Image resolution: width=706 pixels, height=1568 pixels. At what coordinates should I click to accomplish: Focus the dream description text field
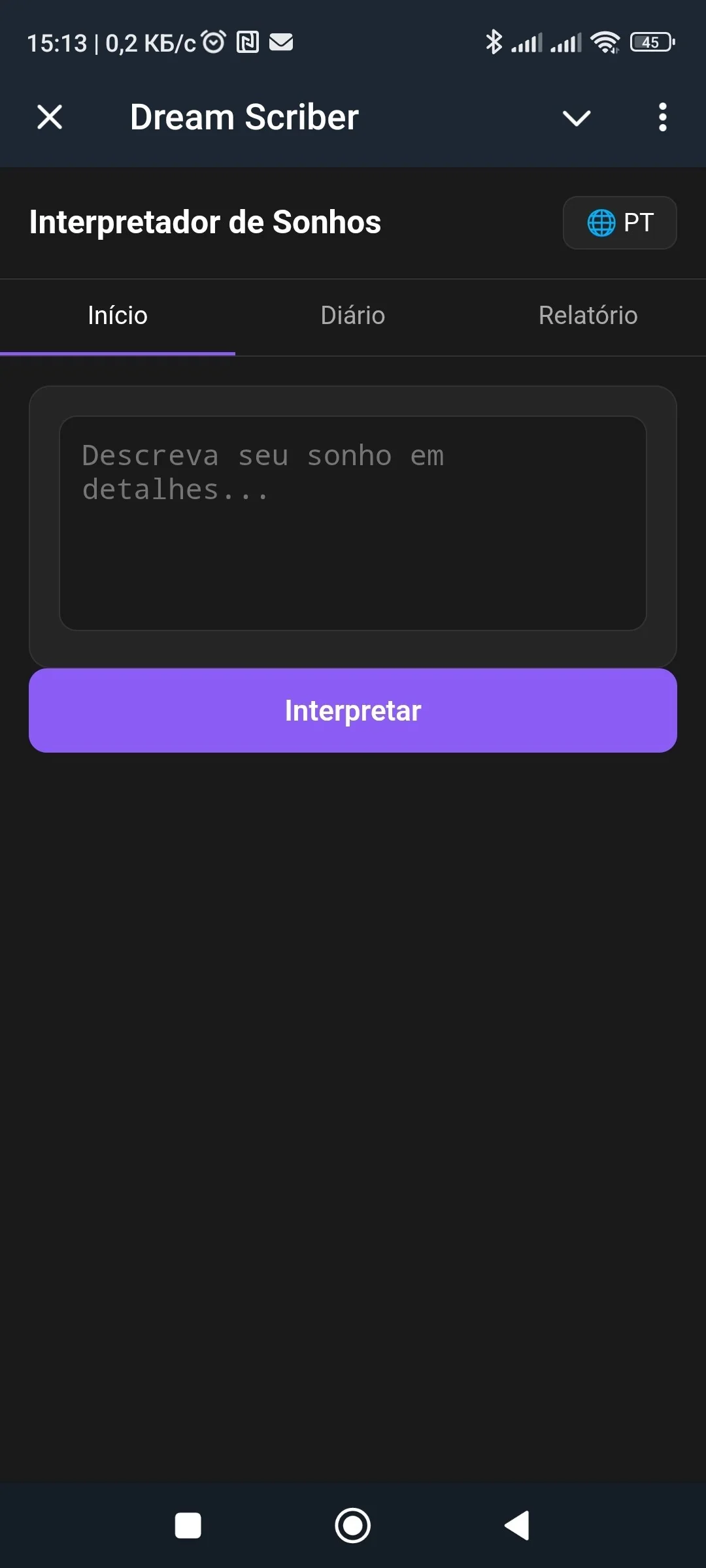point(353,523)
